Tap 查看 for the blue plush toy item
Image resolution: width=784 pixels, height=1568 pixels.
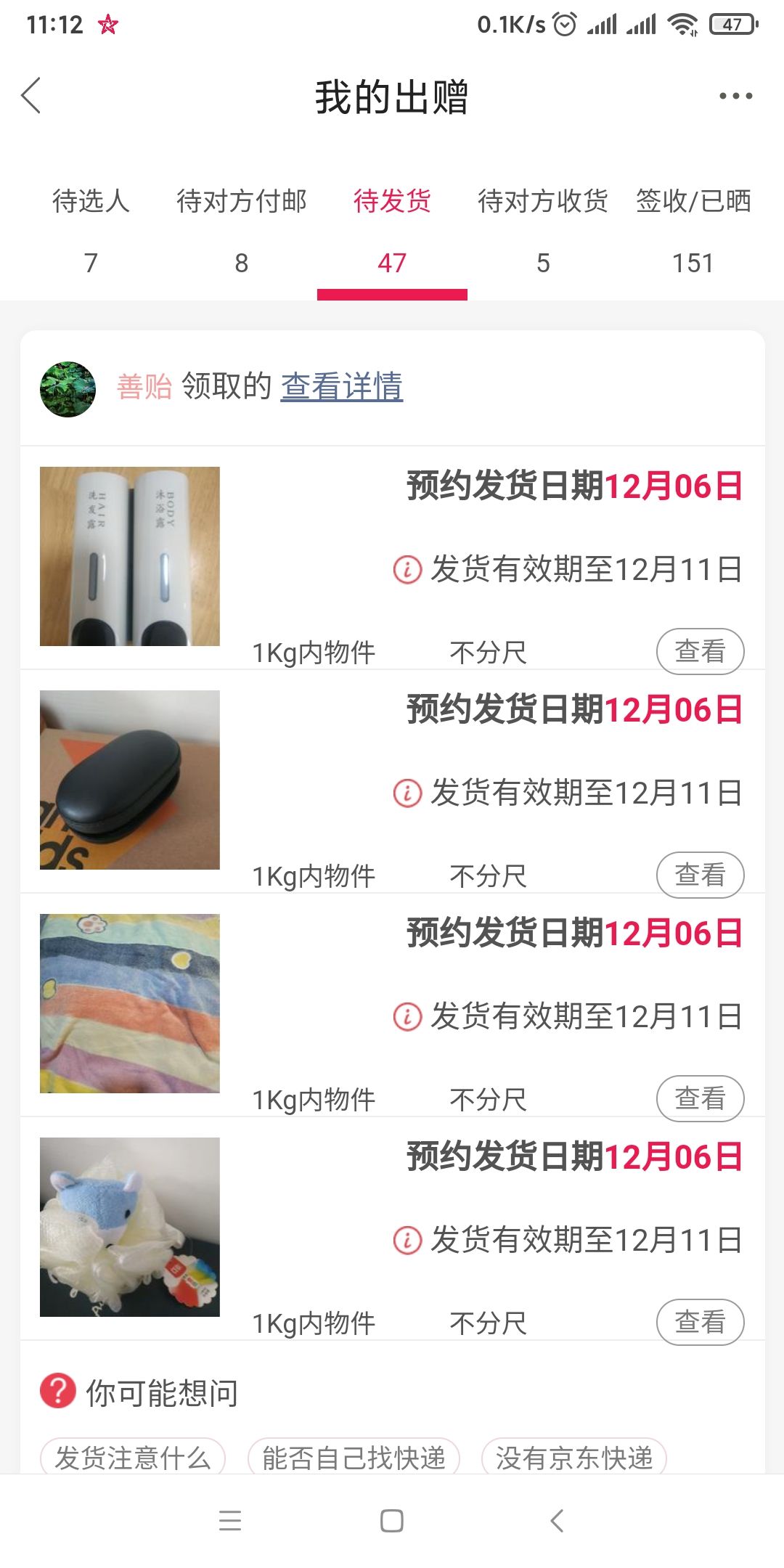[x=701, y=1322]
